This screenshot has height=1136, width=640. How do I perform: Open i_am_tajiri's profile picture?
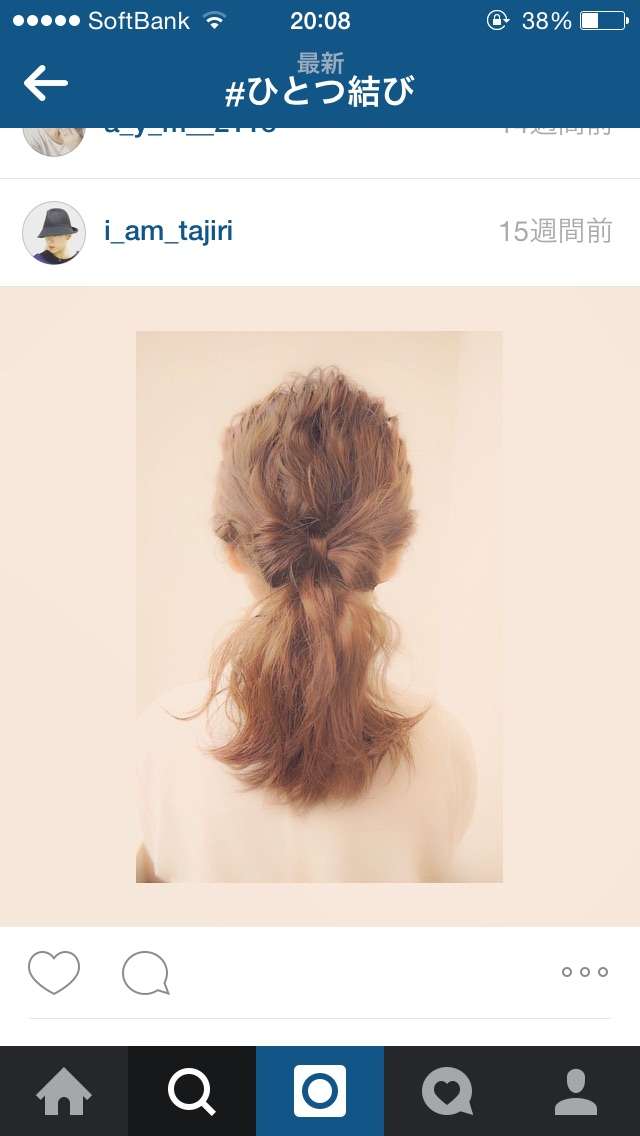(x=54, y=233)
